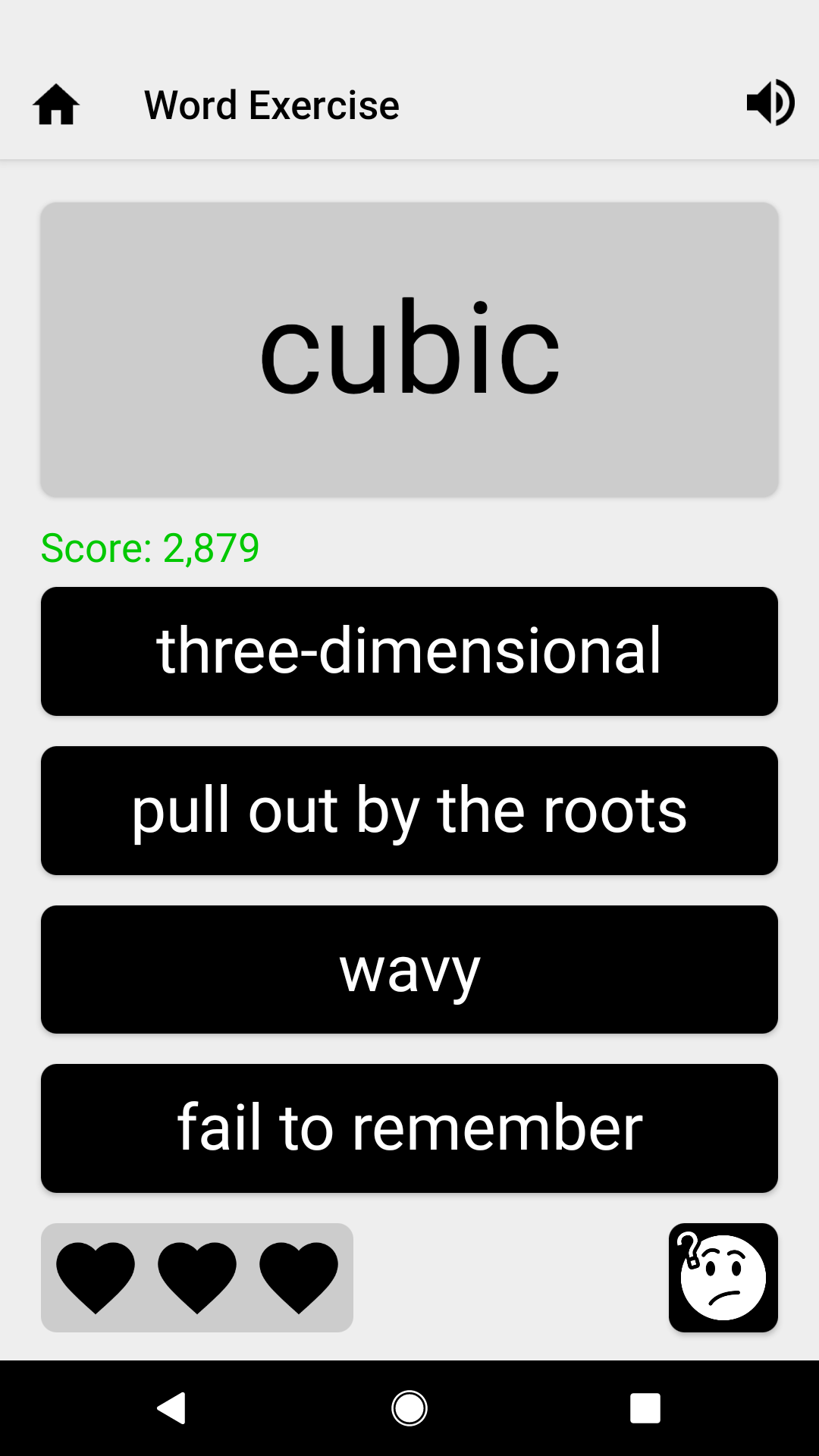Toggle the sound speaker icon
The image size is (819, 1456).
coord(770,103)
